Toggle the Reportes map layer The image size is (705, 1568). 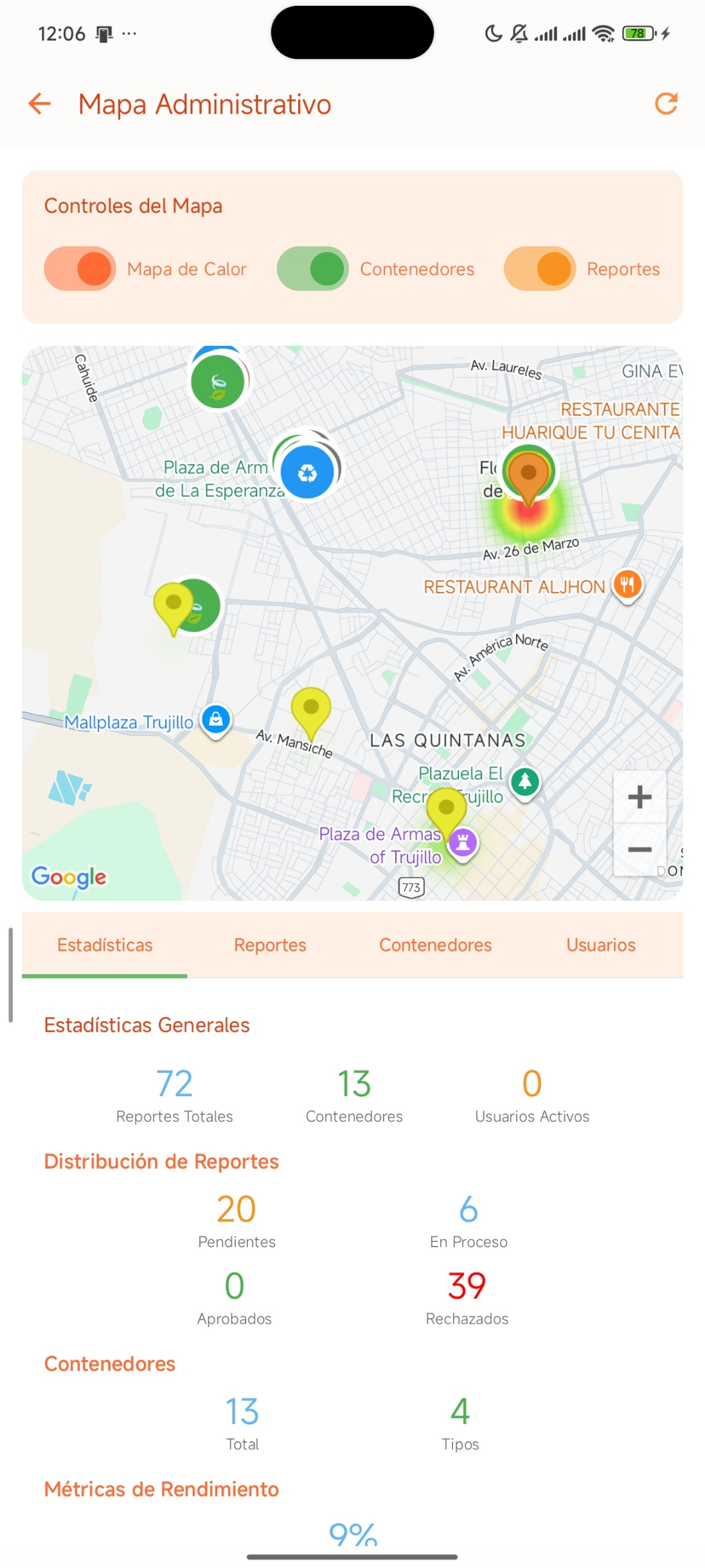click(540, 269)
